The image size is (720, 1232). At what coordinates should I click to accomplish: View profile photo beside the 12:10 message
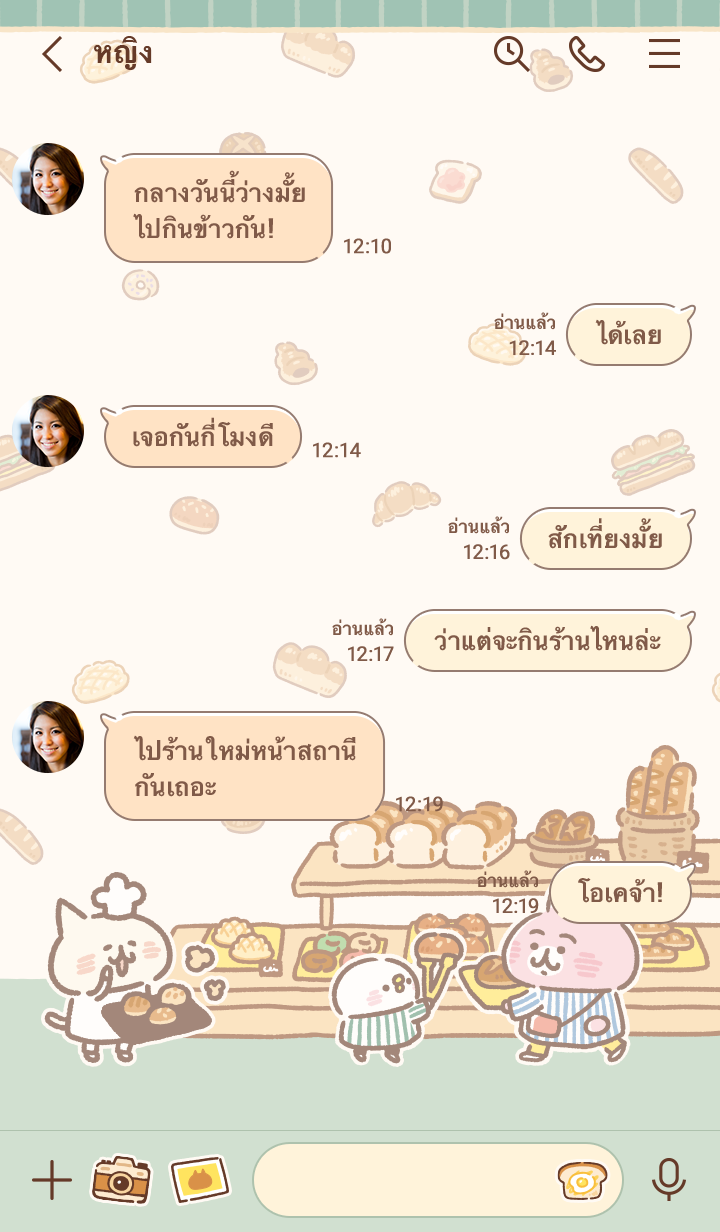(48, 179)
